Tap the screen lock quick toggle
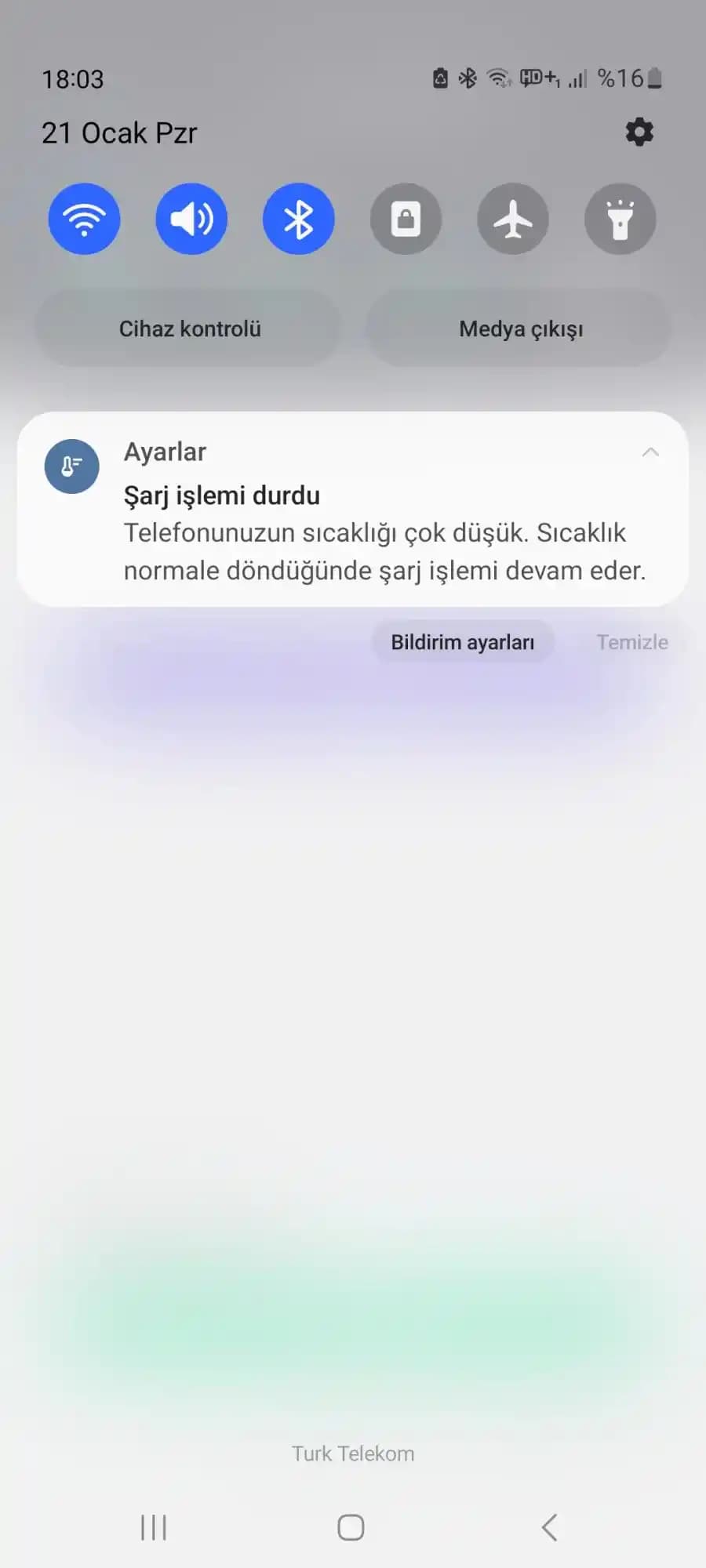 click(406, 220)
